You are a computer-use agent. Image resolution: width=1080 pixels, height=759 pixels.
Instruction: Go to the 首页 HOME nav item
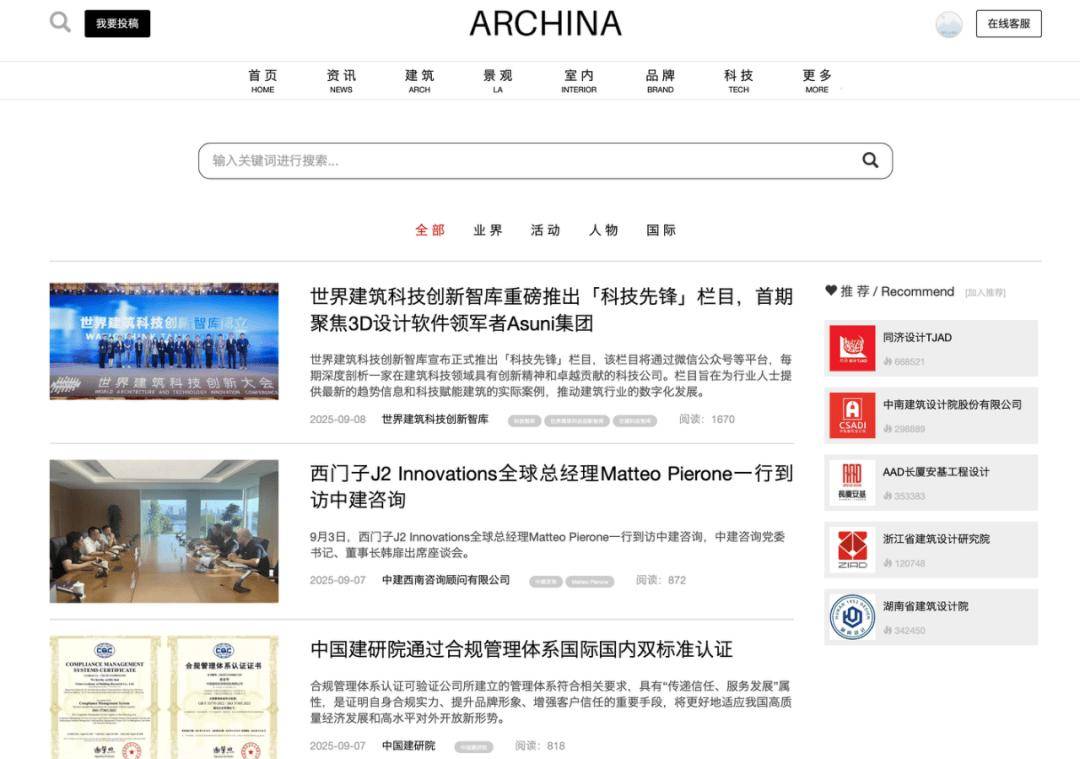tap(262, 81)
